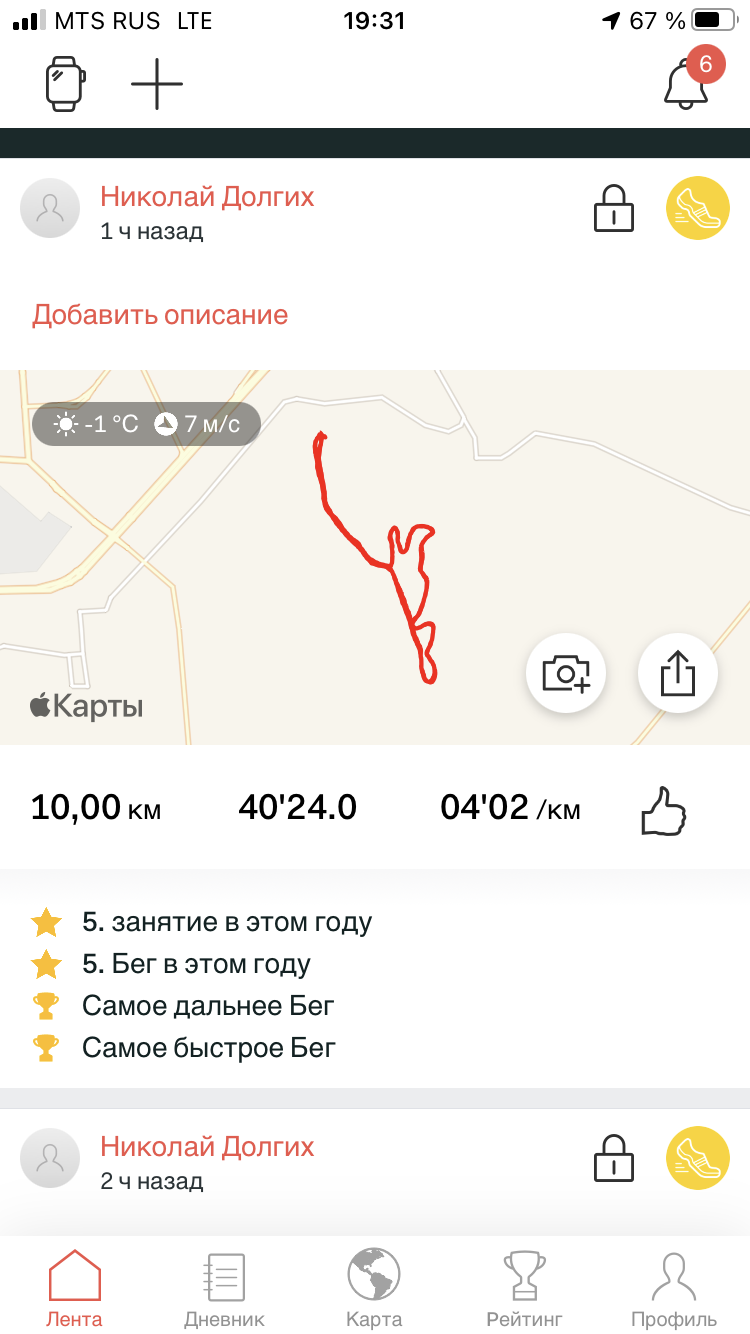Tap Добавить описание link
Image resolution: width=750 pixels, height=1334 pixels.
(x=160, y=315)
